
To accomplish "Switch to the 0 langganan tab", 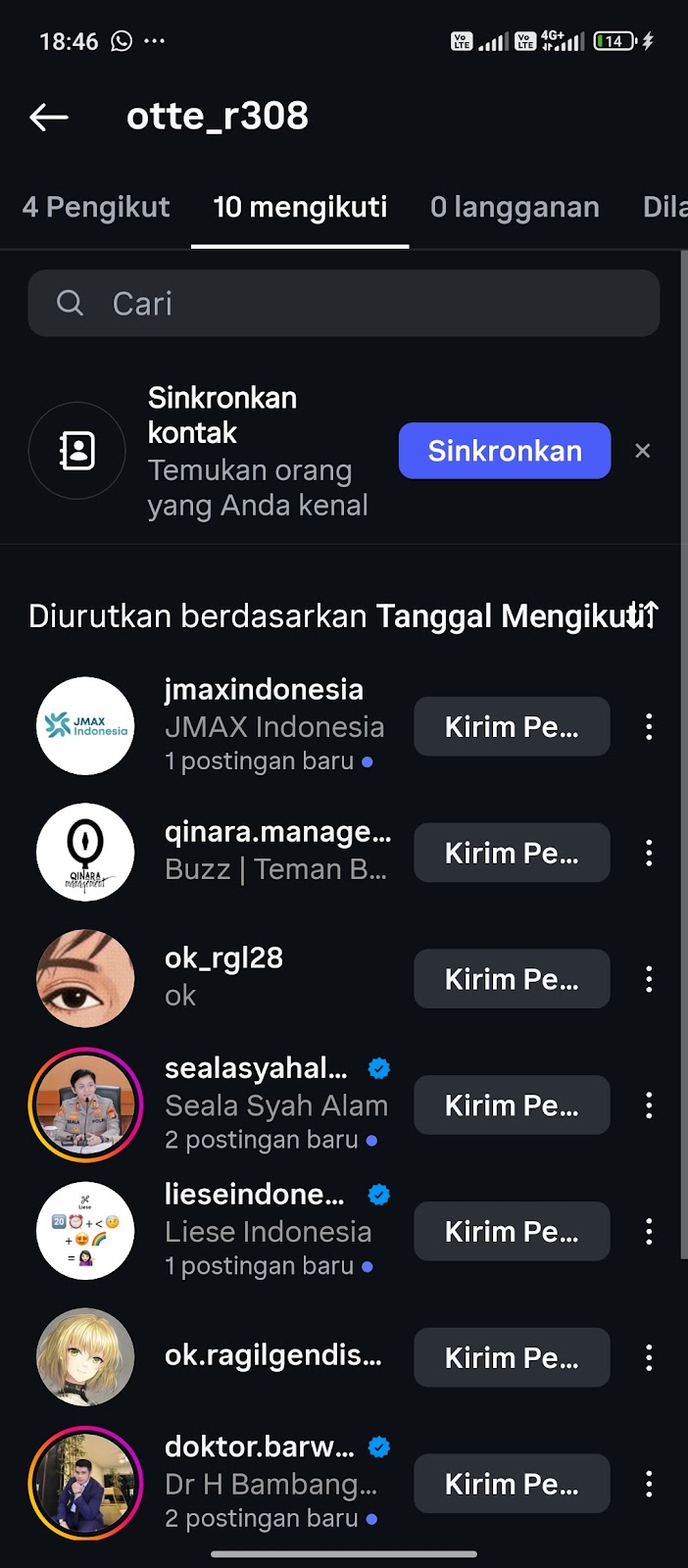I will tap(515, 207).
